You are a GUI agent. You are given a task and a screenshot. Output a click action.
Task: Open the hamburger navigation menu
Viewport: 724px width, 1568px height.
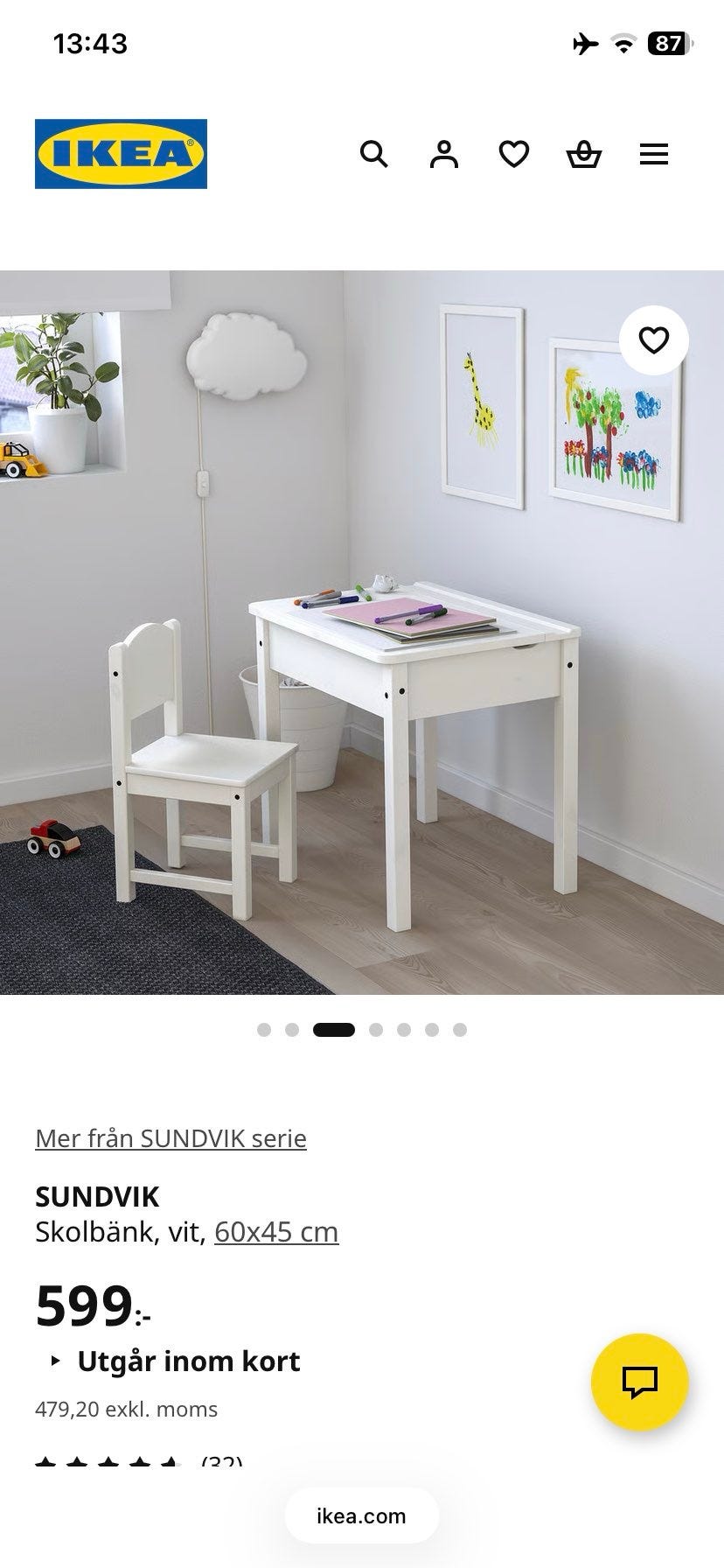coord(654,154)
